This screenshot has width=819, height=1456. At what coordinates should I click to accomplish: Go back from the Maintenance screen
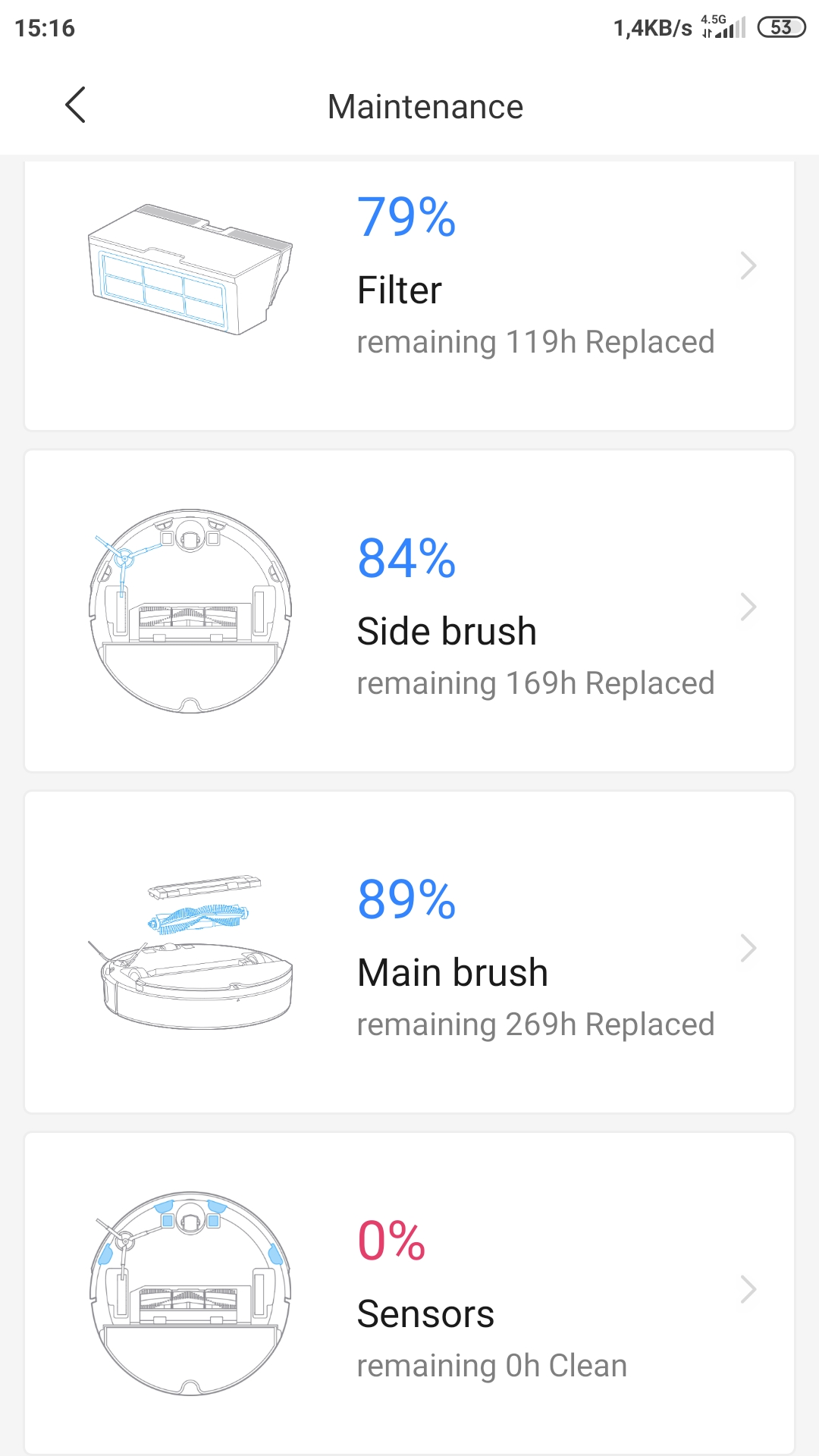coord(75,105)
